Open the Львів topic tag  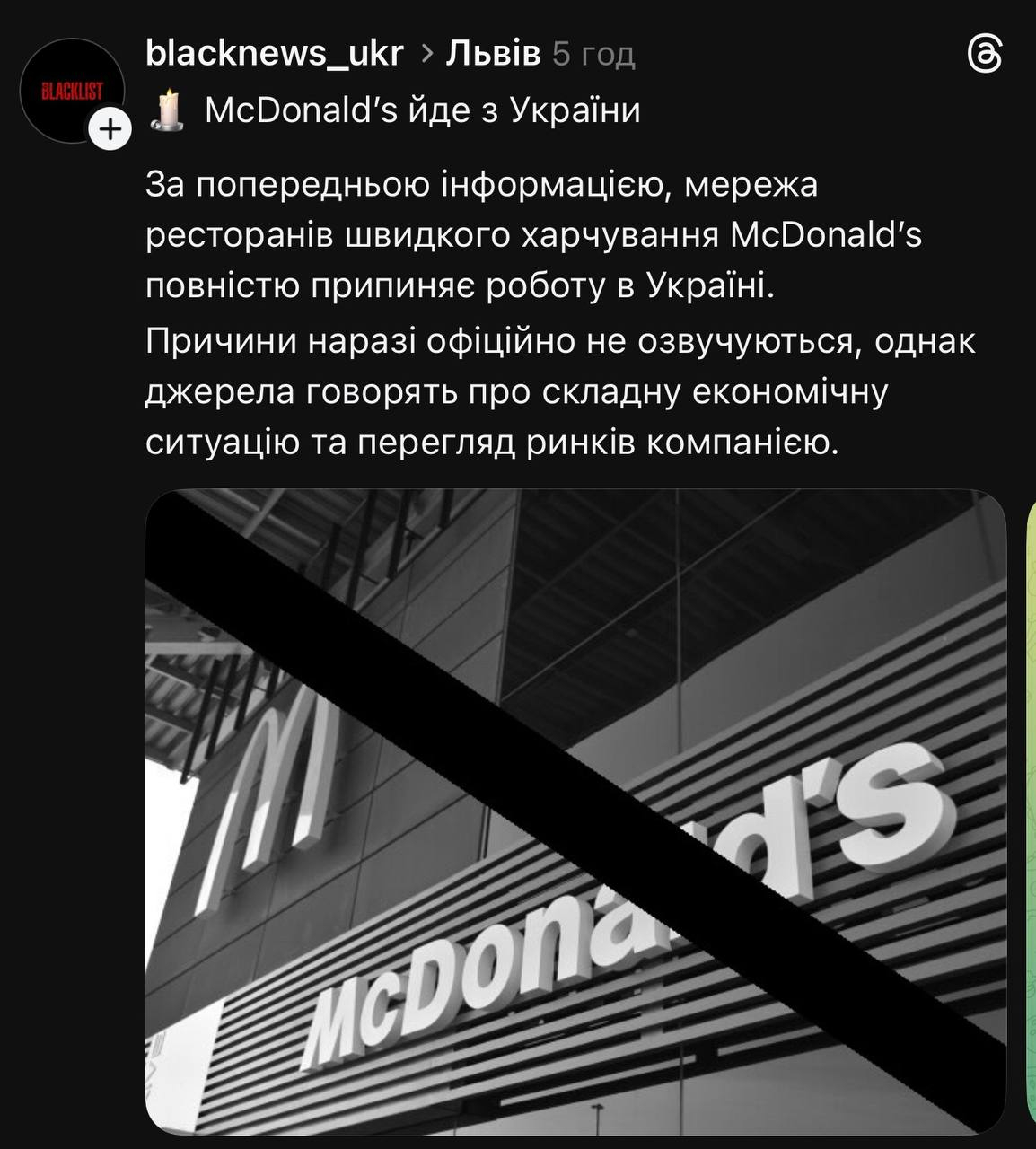pos(493,54)
